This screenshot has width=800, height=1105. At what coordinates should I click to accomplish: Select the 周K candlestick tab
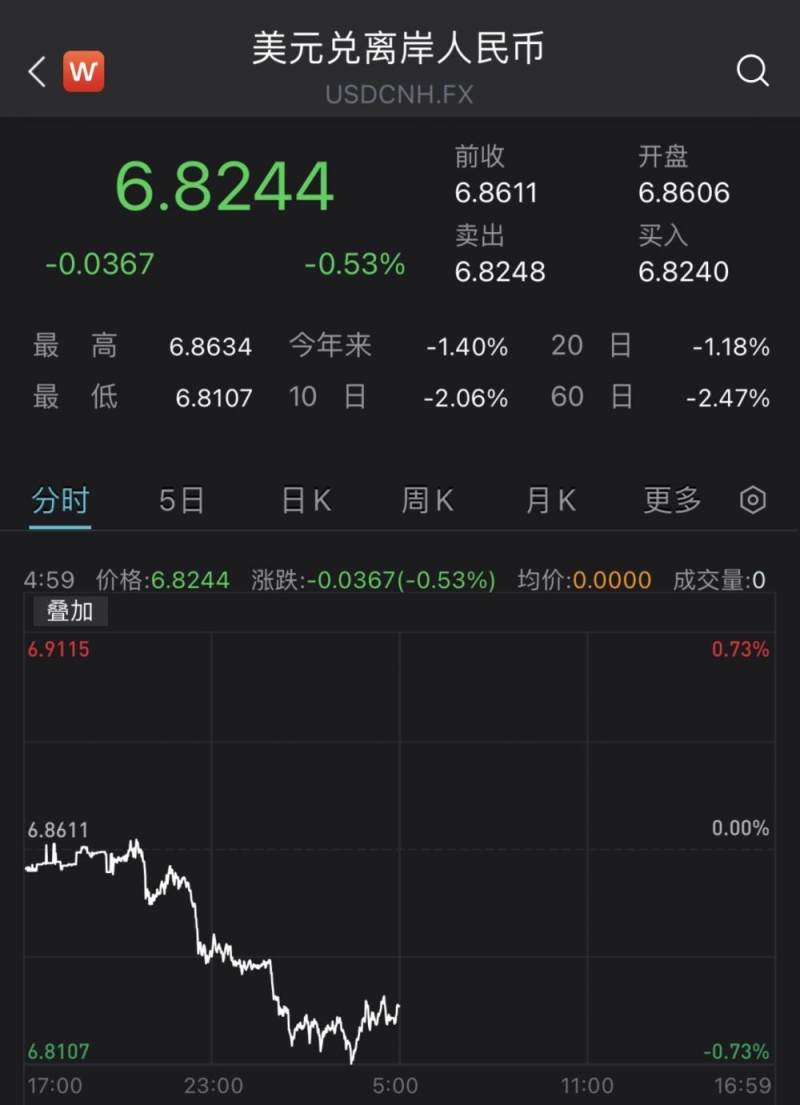(428, 500)
